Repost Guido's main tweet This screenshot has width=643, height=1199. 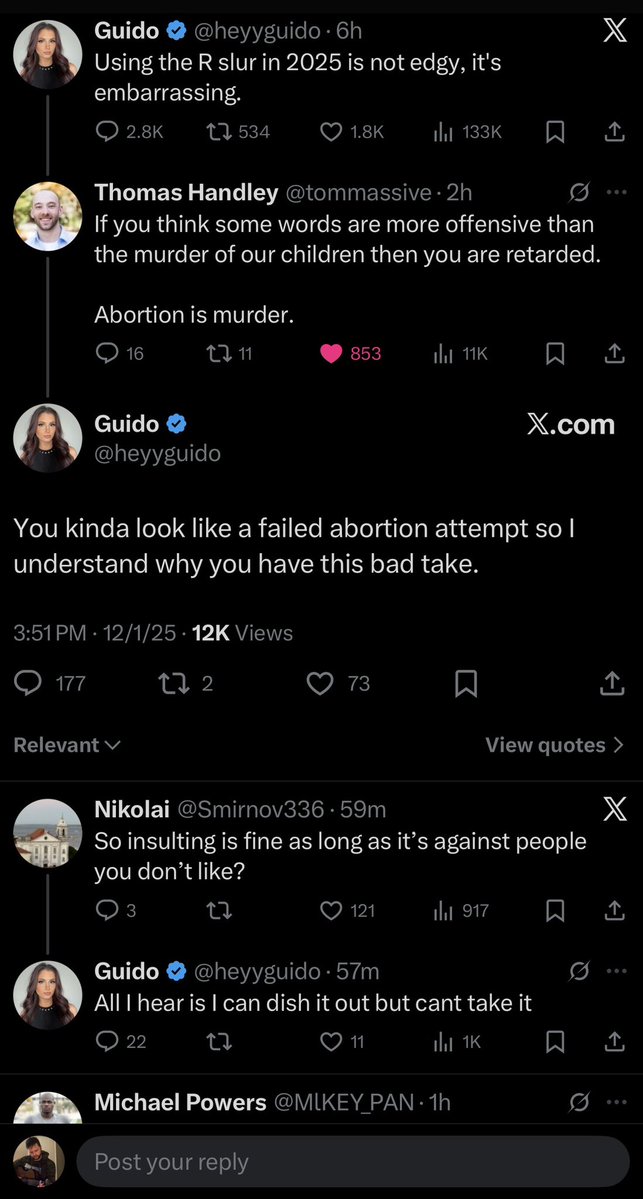[x=174, y=684]
